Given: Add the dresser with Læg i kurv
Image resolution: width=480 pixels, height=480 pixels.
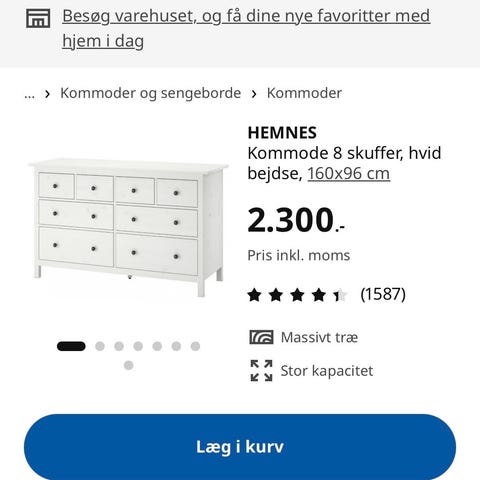Looking at the screenshot, I should 240,447.
